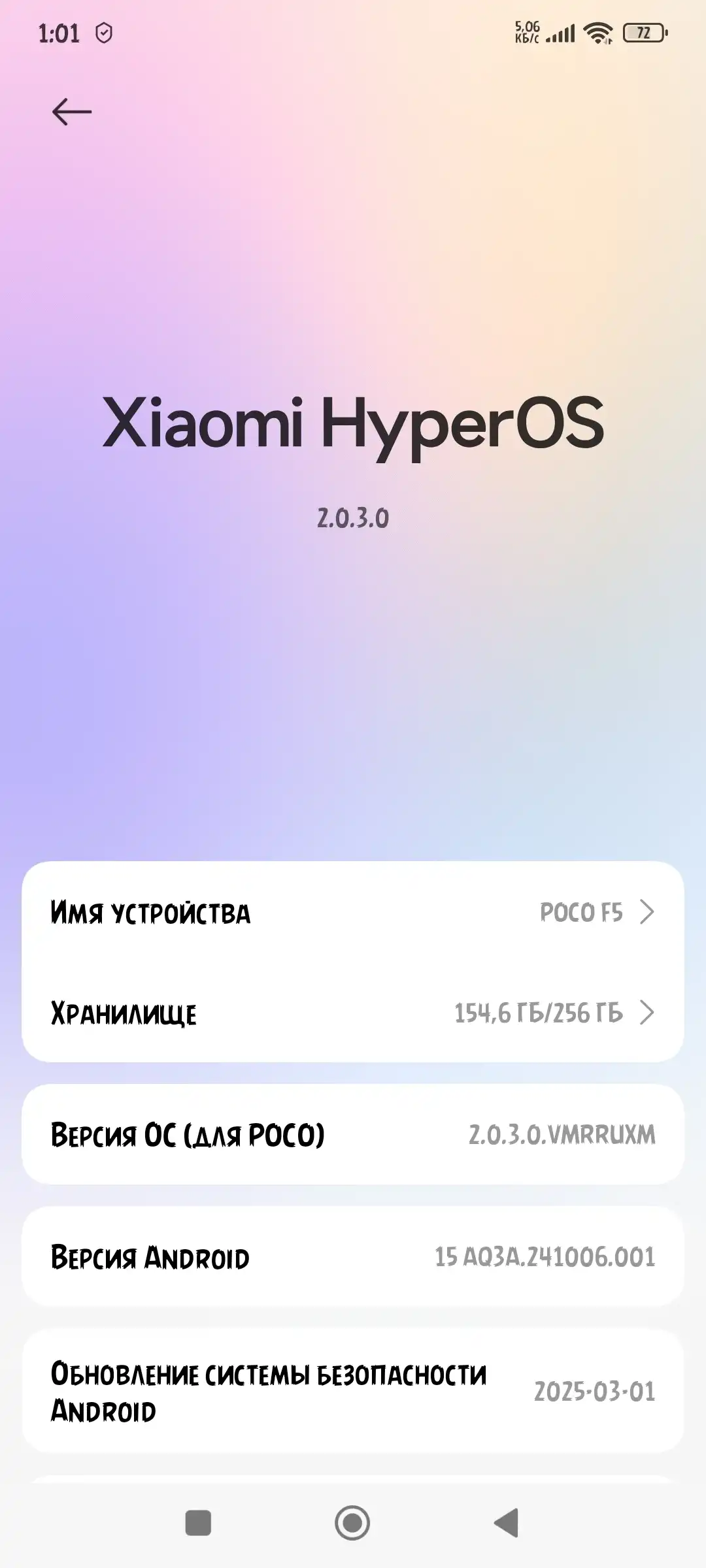Open the Хранилище storage details
The image size is (706, 1568).
(353, 1013)
